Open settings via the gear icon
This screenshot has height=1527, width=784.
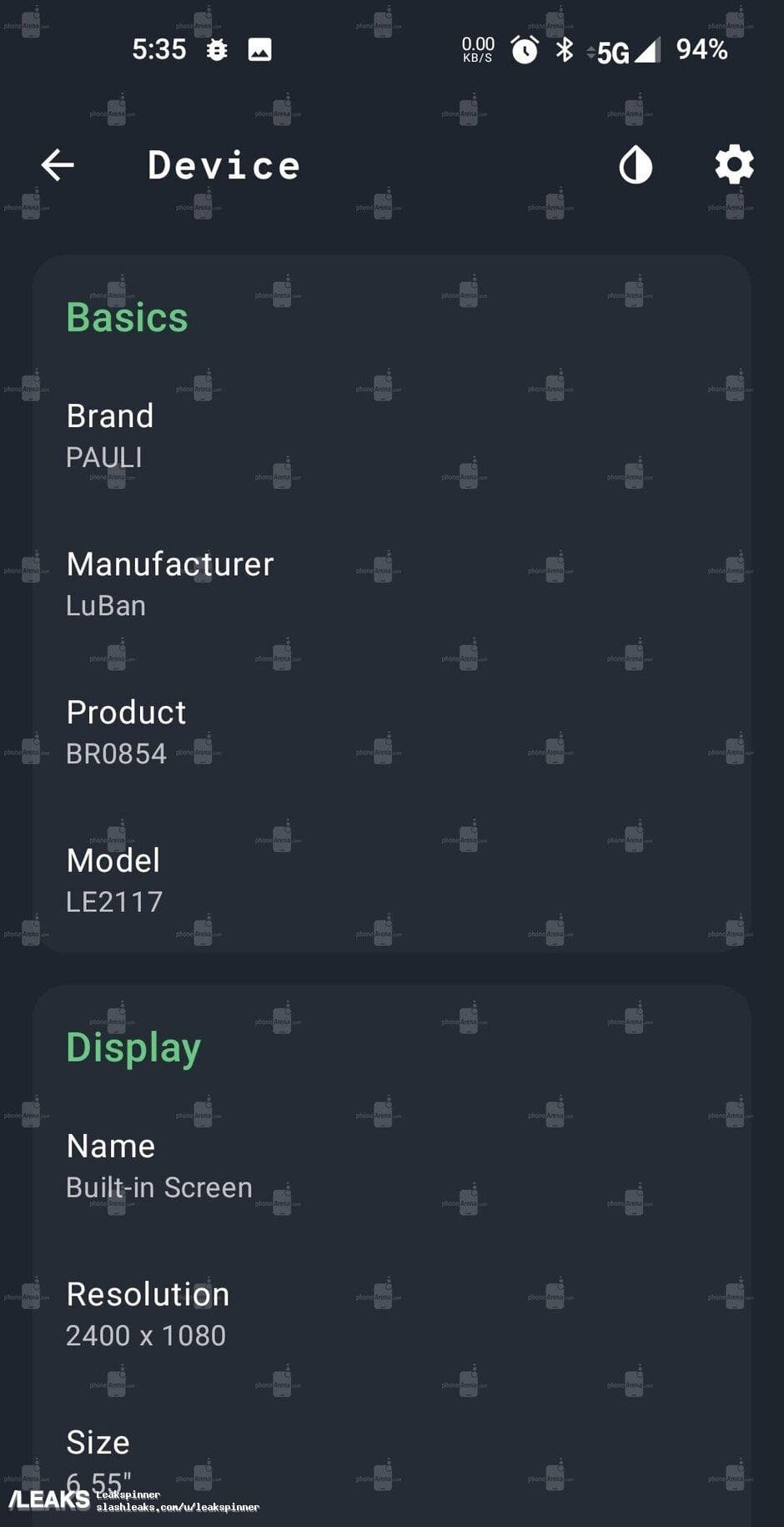(x=734, y=165)
